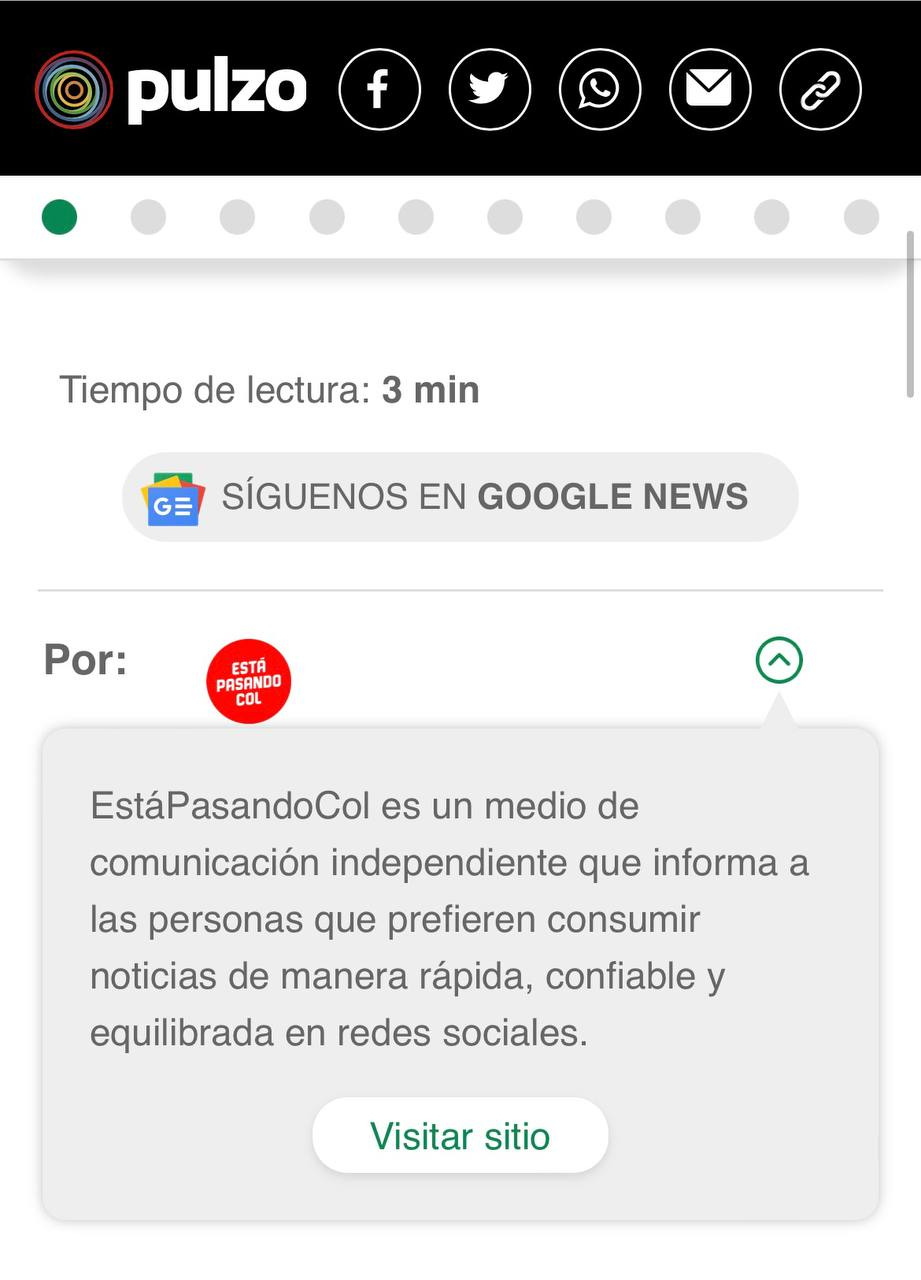This screenshot has height=1280, width=921.
Task: Open the EstáPasandoCol author badge
Action: [248, 681]
